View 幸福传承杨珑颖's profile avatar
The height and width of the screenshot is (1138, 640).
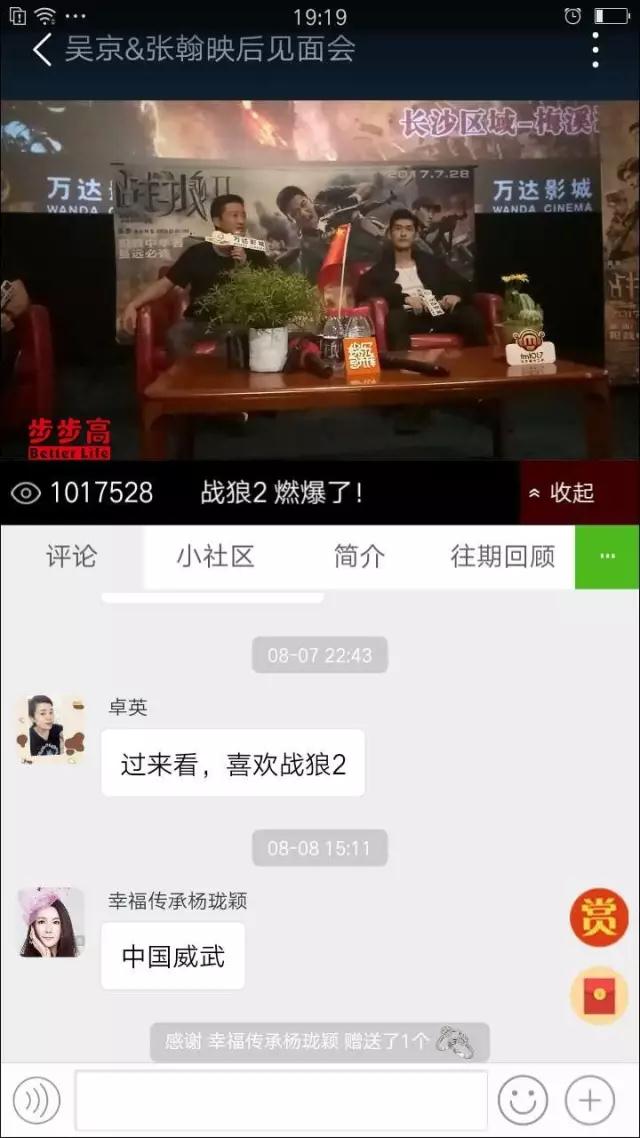click(x=50, y=922)
